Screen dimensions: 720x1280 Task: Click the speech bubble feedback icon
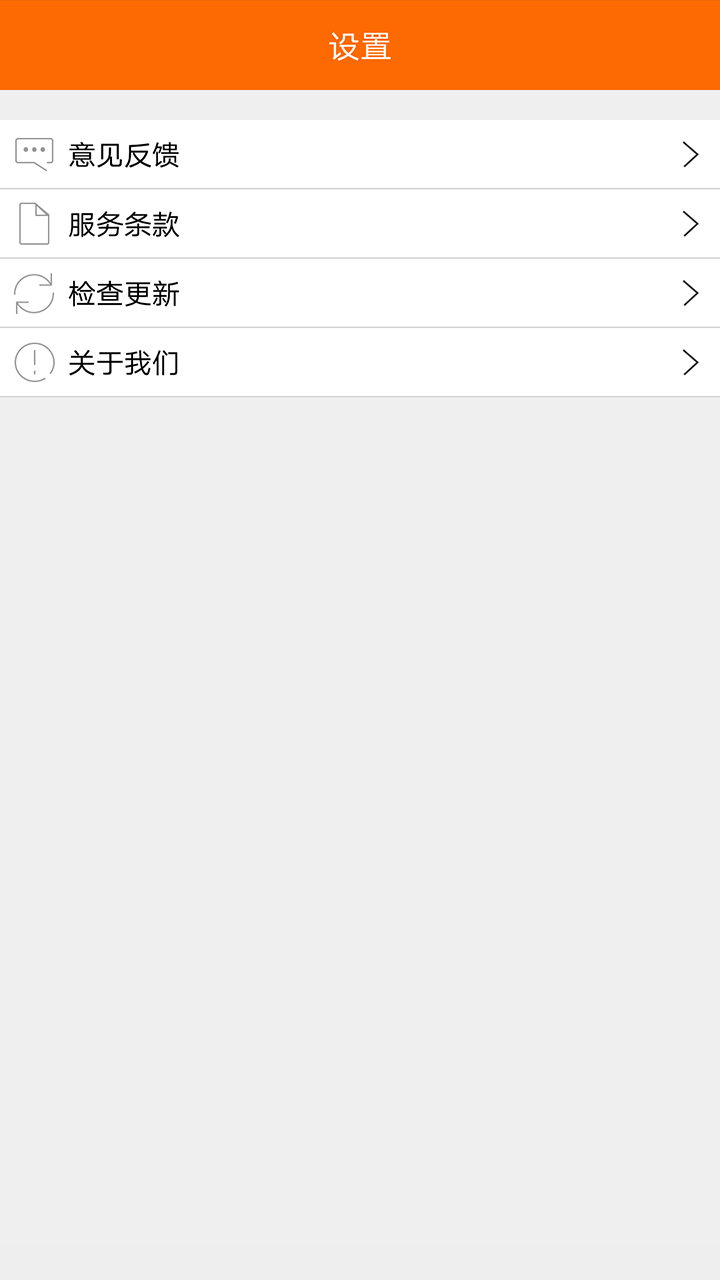click(x=35, y=153)
